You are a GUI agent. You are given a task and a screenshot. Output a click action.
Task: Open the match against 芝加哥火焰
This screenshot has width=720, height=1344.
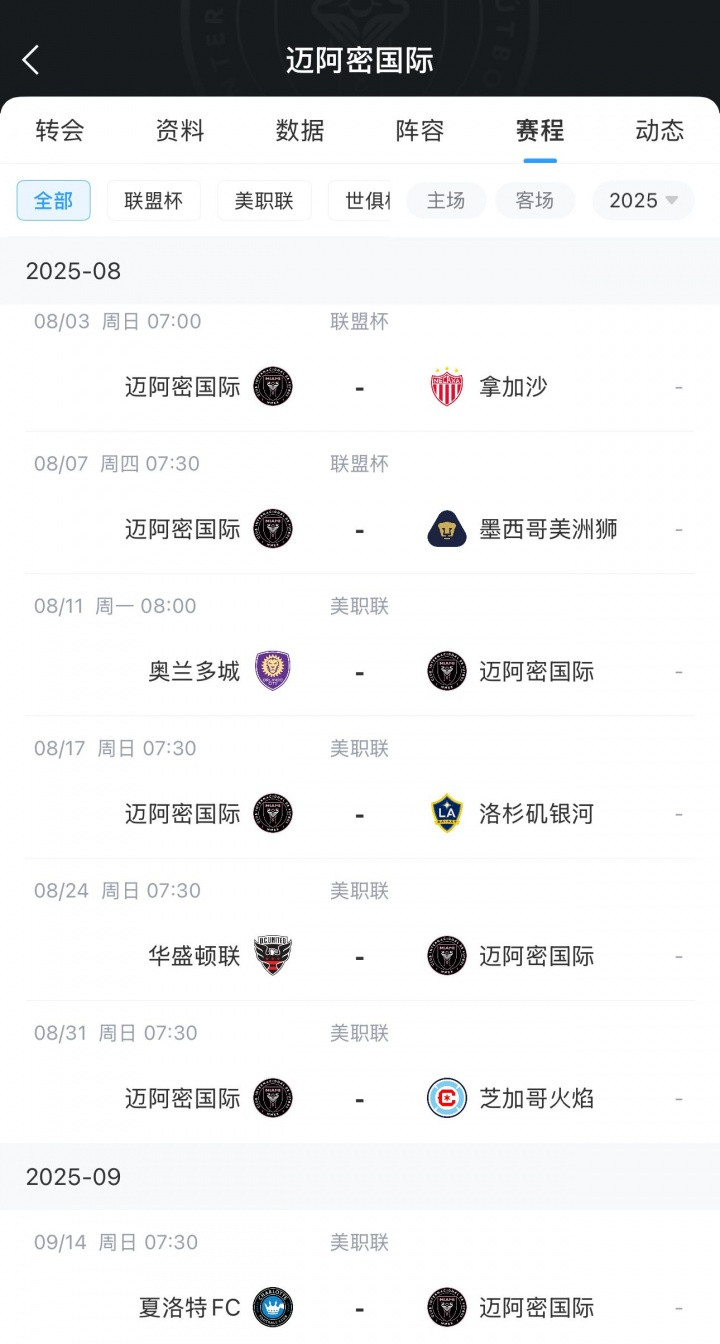tap(360, 1072)
